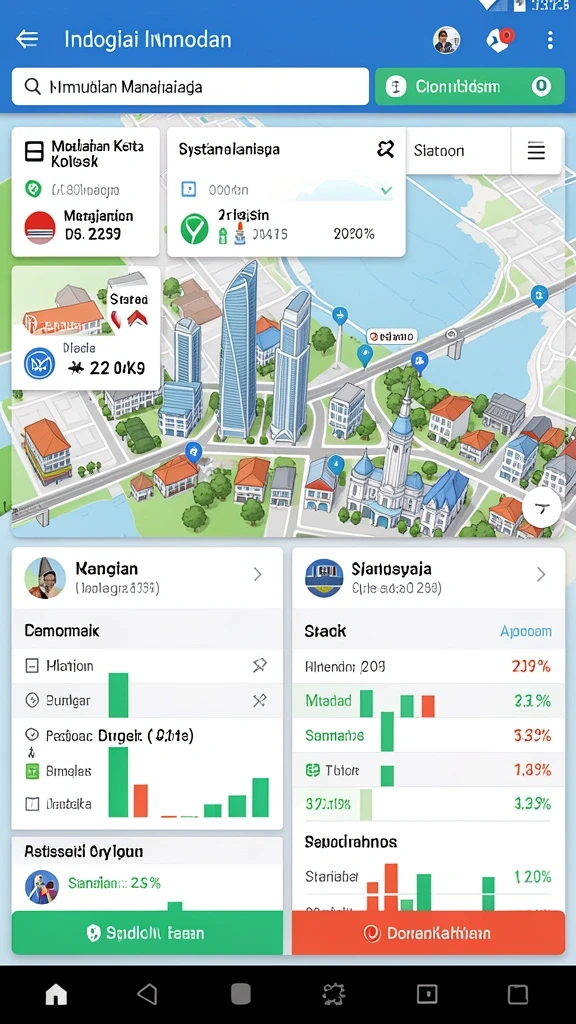Open the profile avatar in the top bar

tap(447, 40)
